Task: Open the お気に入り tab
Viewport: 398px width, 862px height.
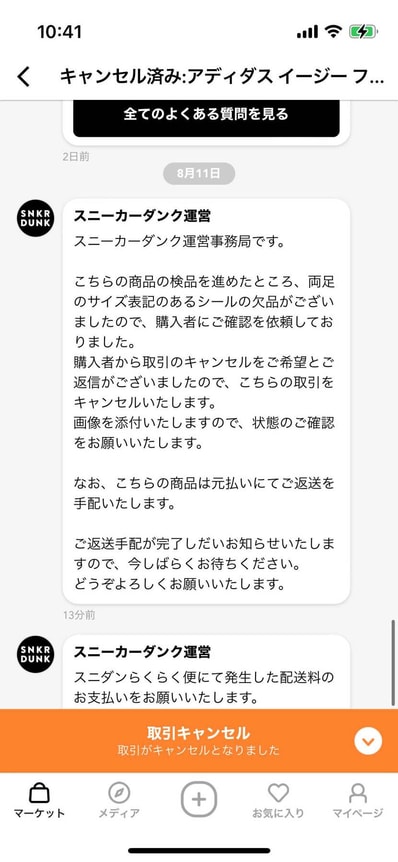Action: point(278,801)
